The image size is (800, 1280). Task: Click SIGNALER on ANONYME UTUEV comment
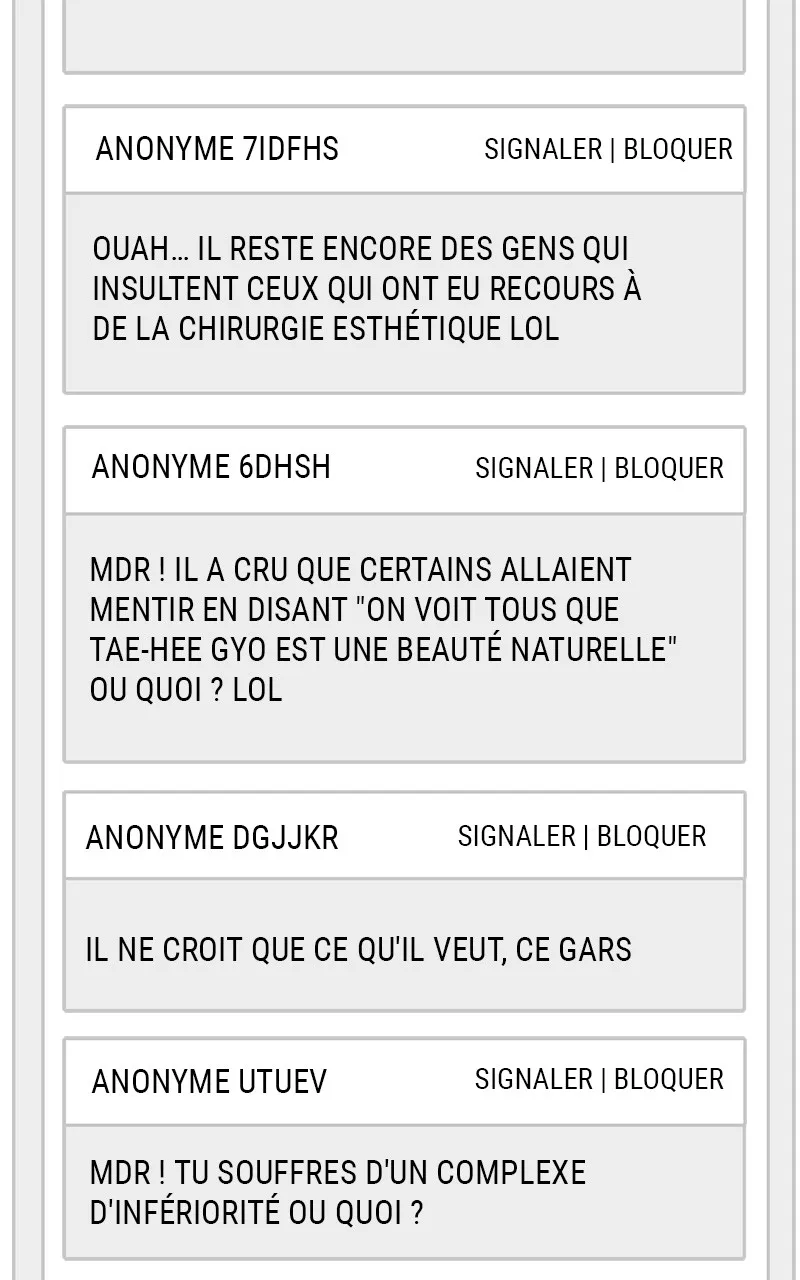tap(534, 1080)
